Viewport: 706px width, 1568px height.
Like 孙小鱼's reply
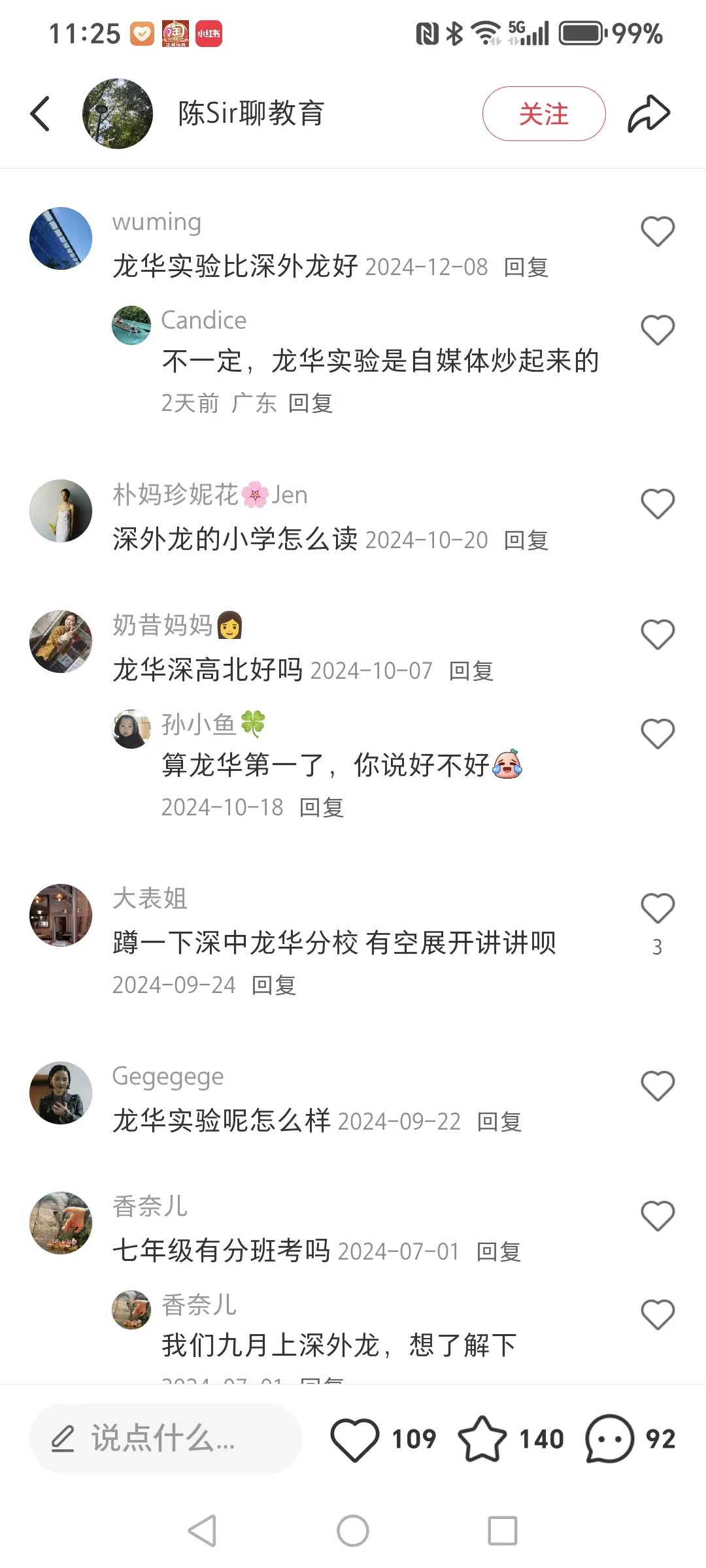click(x=658, y=734)
